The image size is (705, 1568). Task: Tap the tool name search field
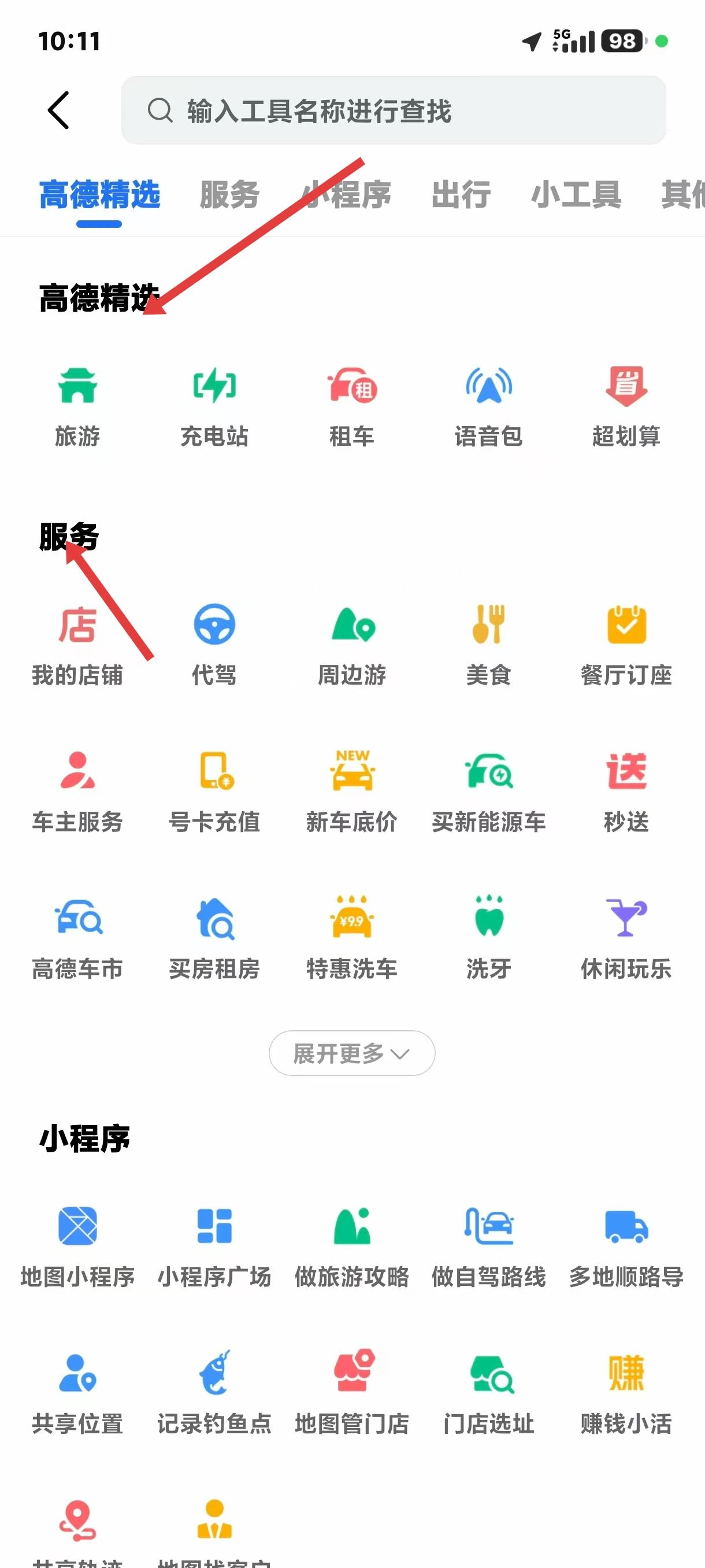[x=393, y=110]
